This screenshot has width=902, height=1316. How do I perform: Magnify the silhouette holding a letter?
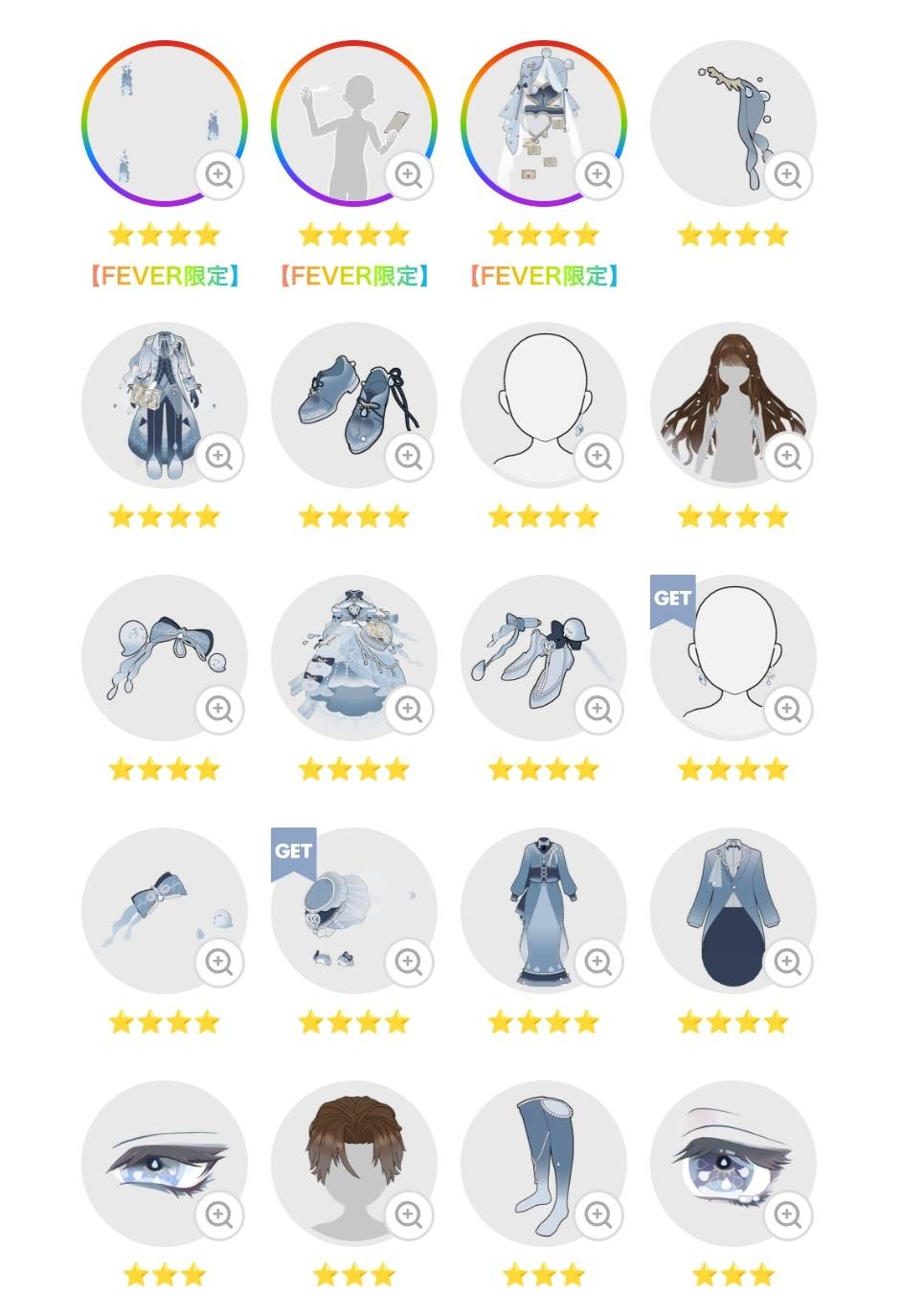[x=409, y=174]
